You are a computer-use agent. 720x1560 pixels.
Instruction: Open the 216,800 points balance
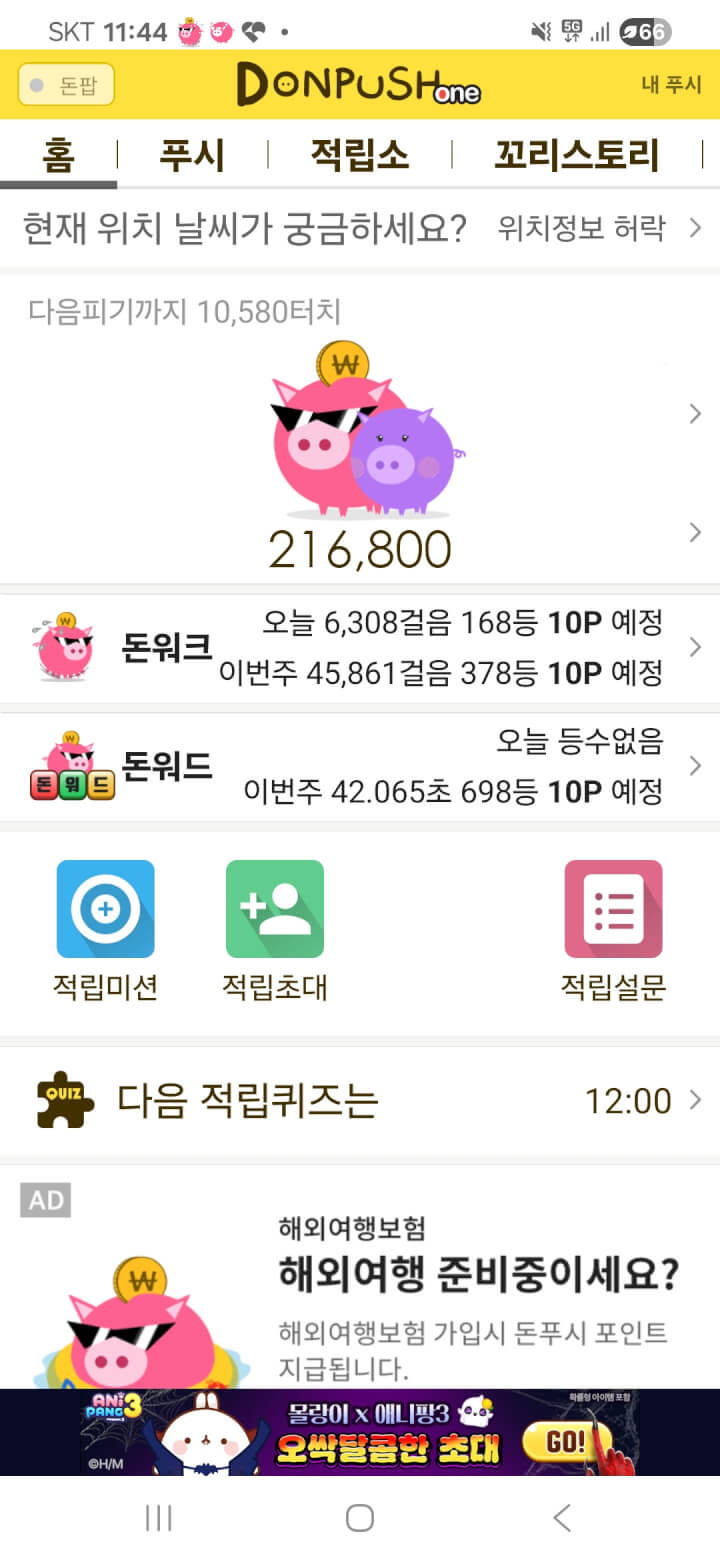click(360, 549)
